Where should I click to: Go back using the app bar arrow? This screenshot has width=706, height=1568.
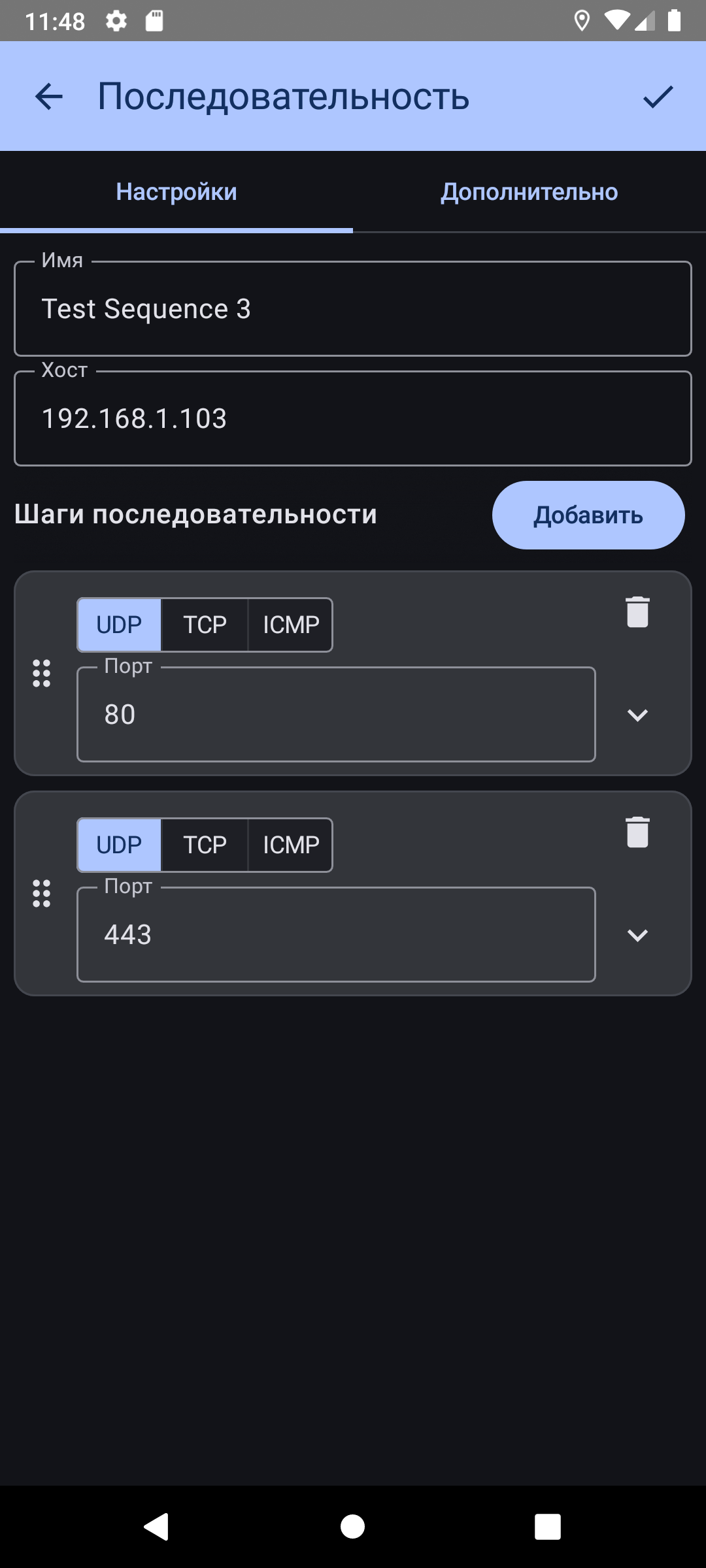(x=49, y=97)
